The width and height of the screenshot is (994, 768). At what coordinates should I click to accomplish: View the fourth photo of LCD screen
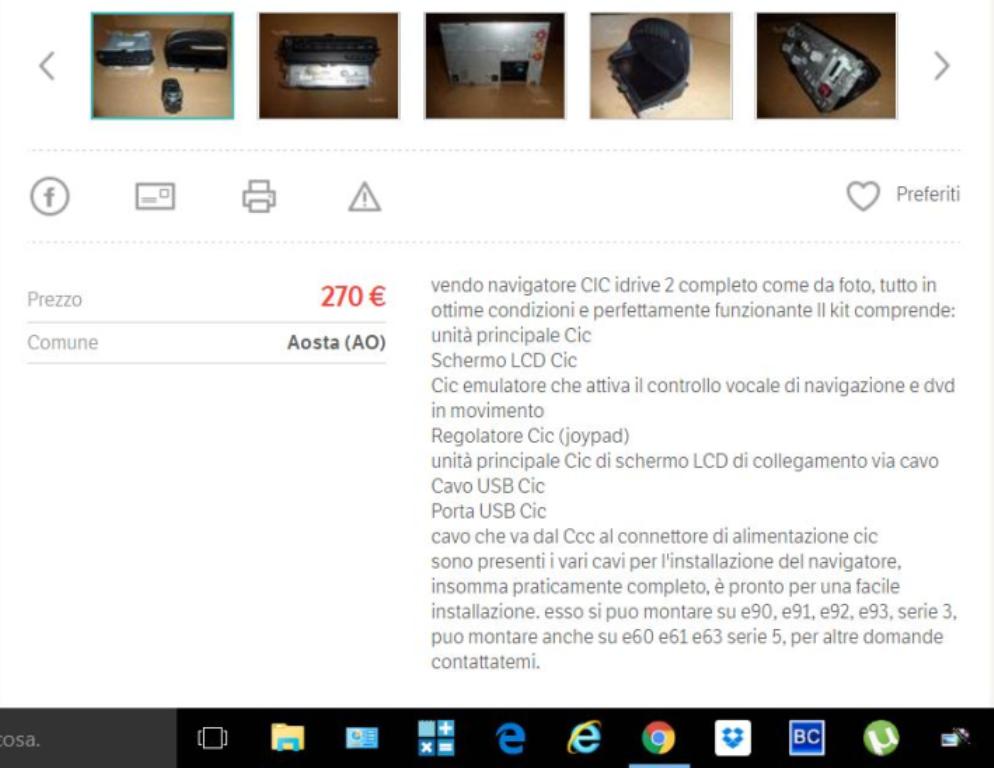pos(661,66)
